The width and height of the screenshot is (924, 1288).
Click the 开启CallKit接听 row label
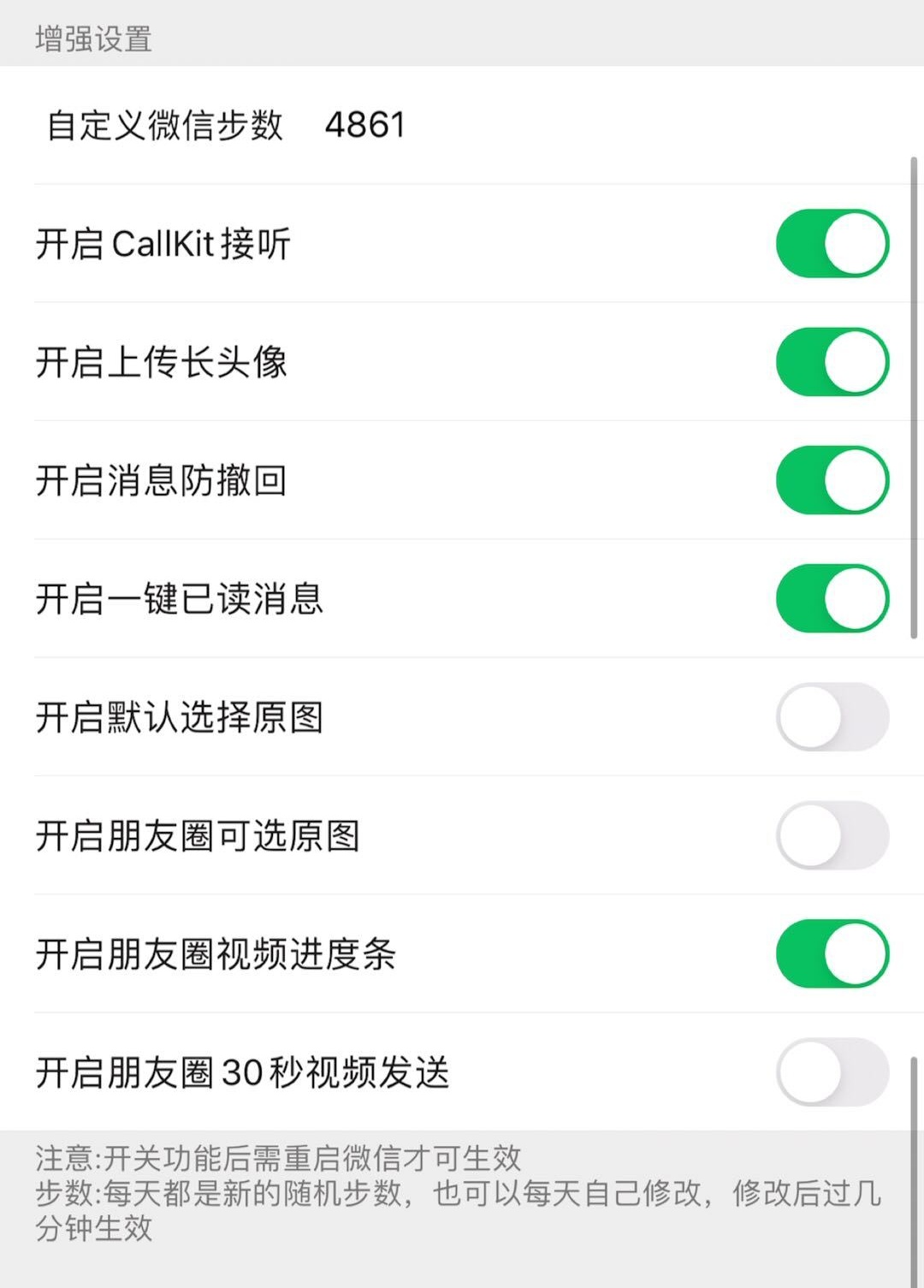[163, 243]
